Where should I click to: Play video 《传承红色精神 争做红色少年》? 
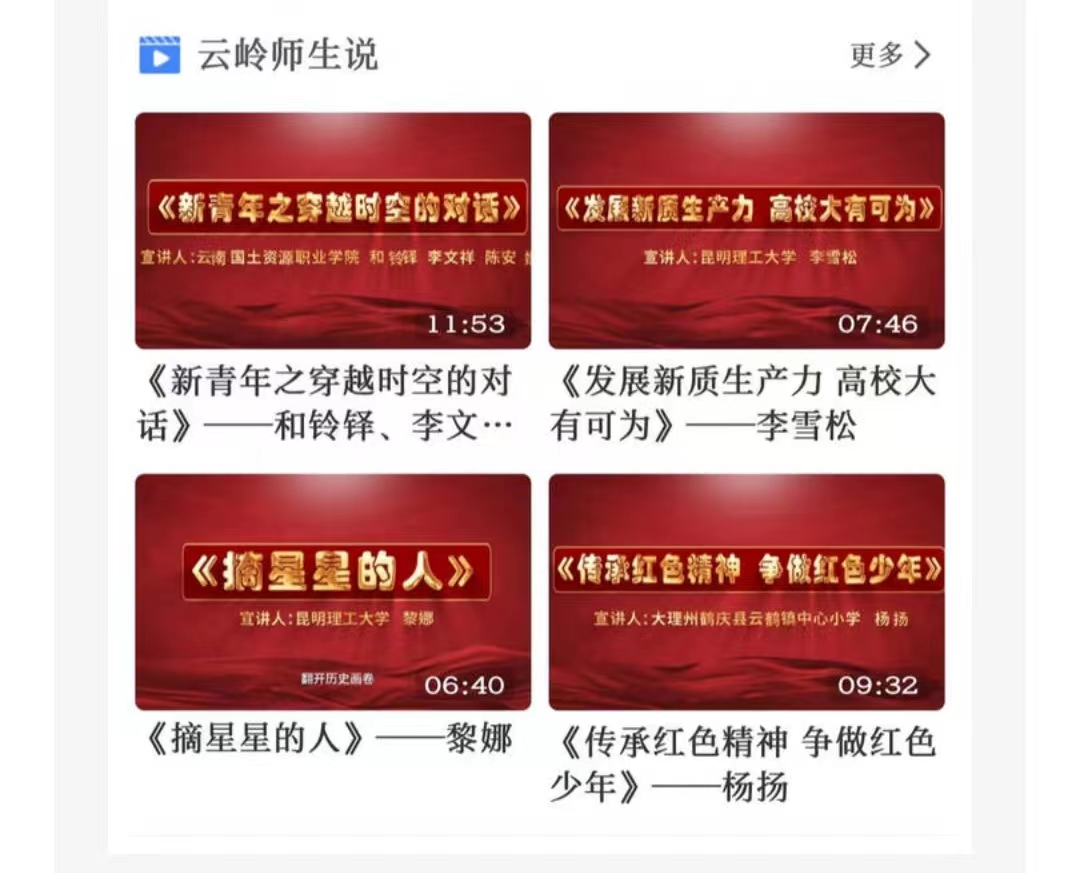[x=746, y=591]
